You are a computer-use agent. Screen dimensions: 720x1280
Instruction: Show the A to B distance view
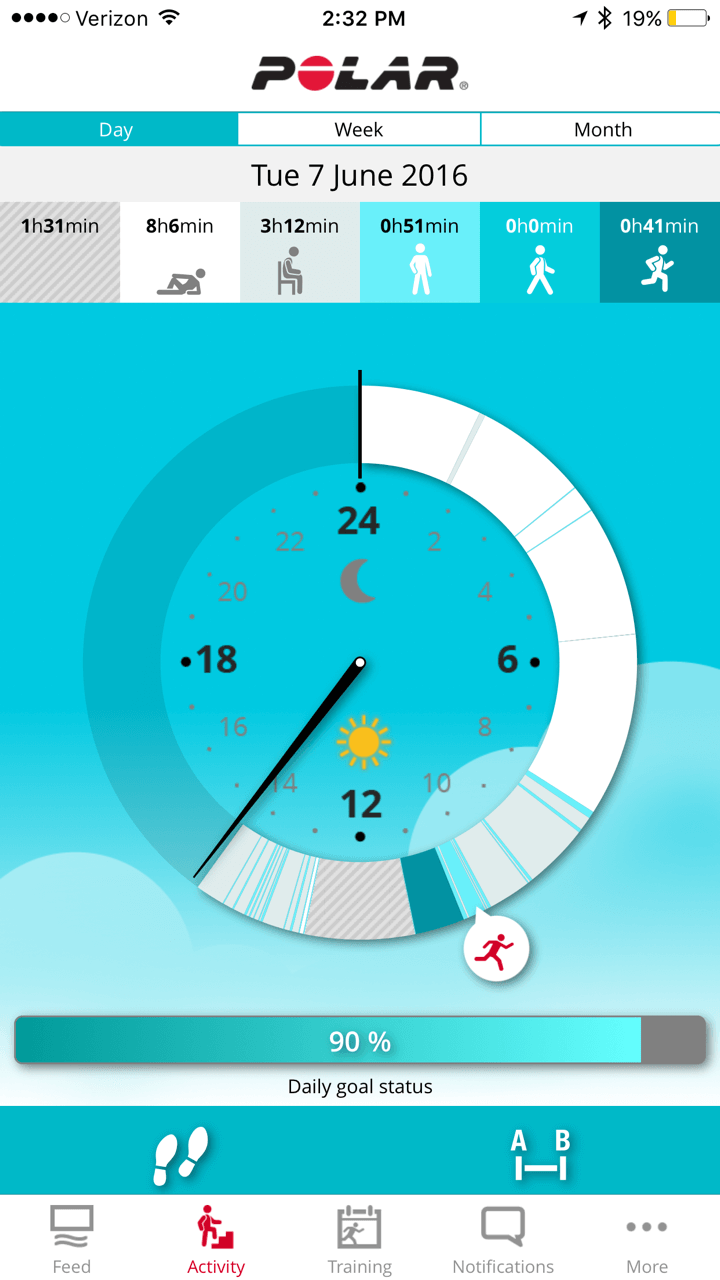[540, 1154]
